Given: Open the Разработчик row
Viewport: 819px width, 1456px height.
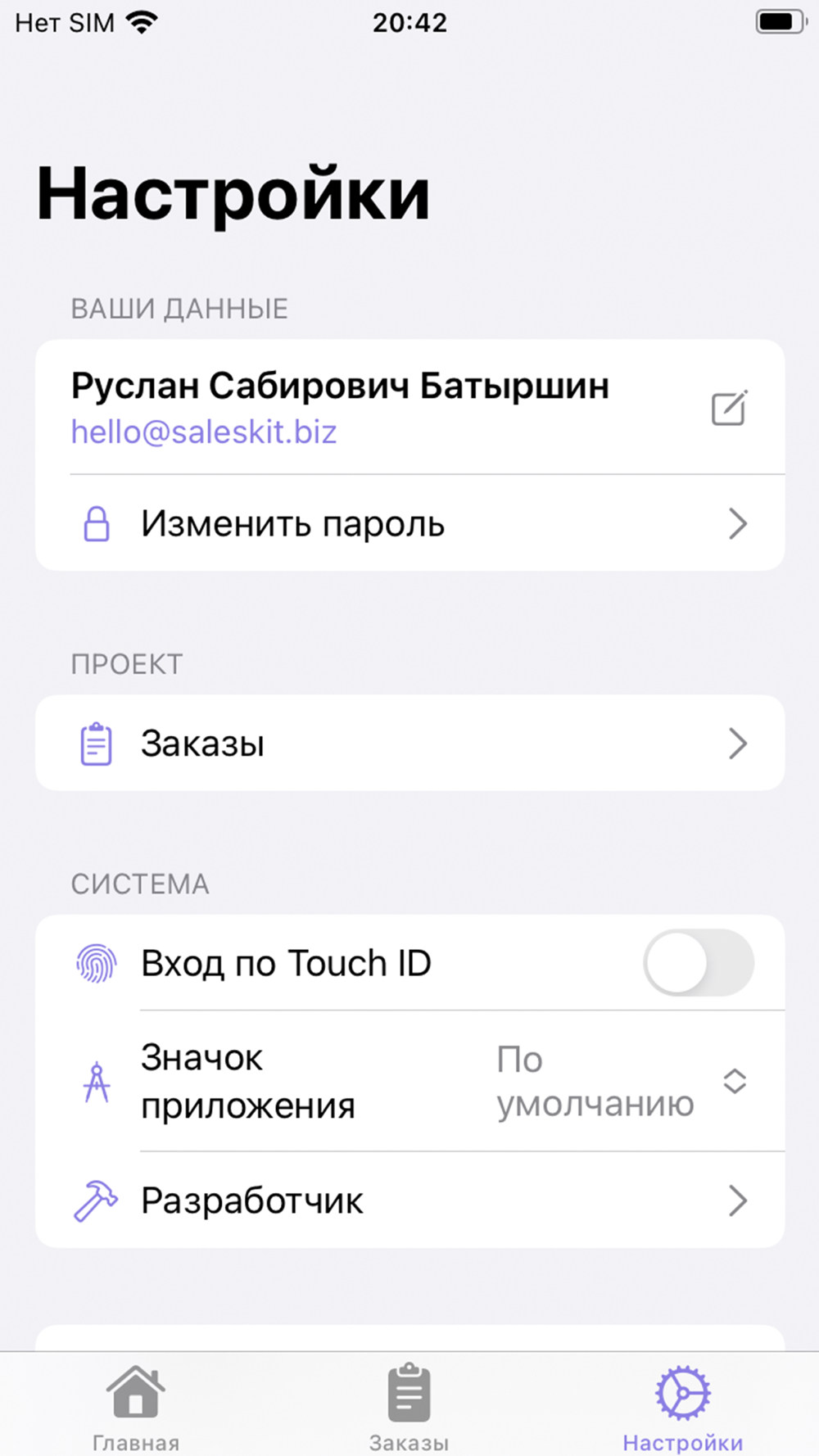Looking at the screenshot, I should coord(409,1201).
